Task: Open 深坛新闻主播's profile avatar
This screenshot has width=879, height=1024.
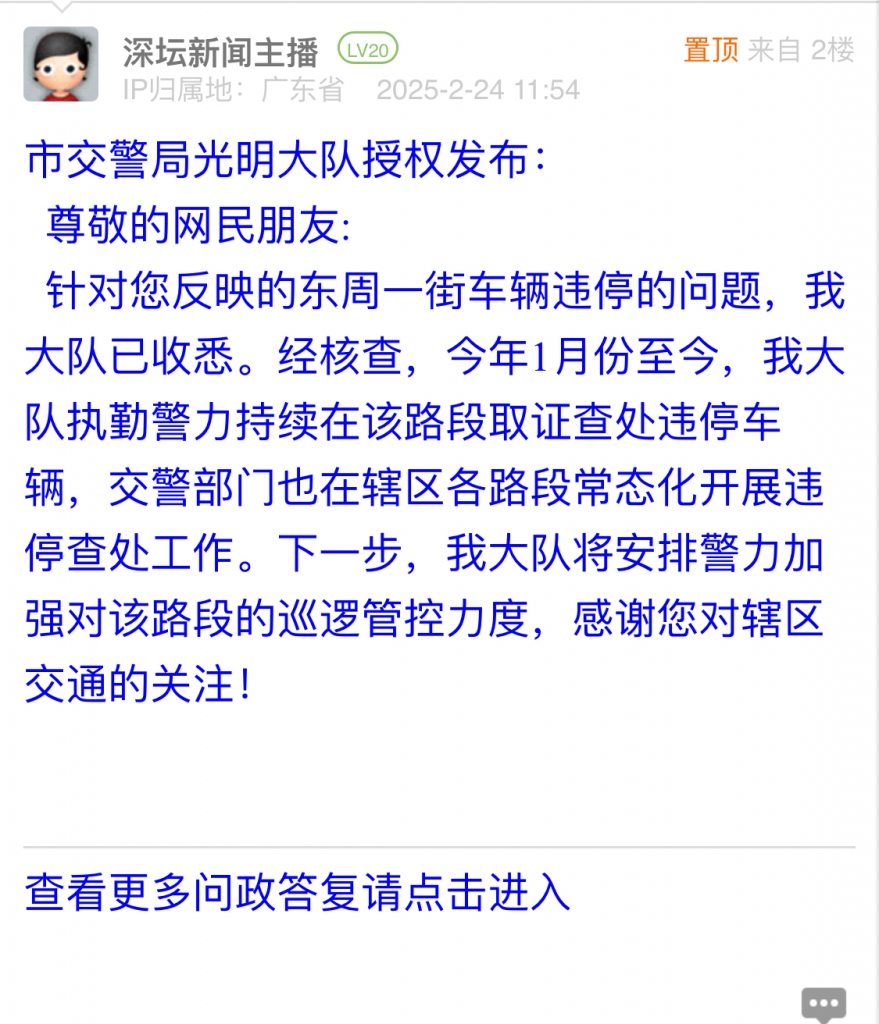Action: click(61, 64)
